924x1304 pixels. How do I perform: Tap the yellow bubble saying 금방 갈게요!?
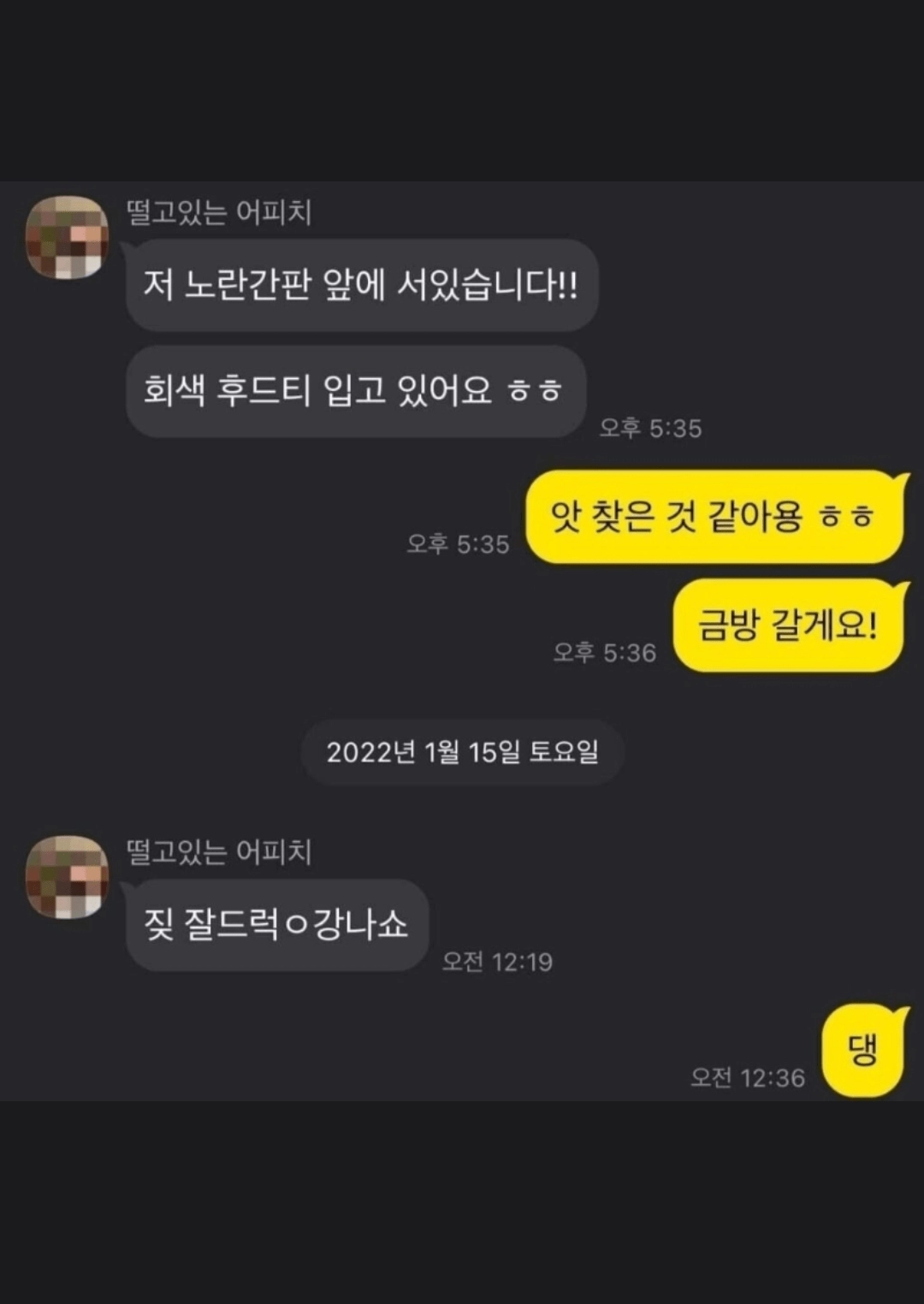click(787, 625)
